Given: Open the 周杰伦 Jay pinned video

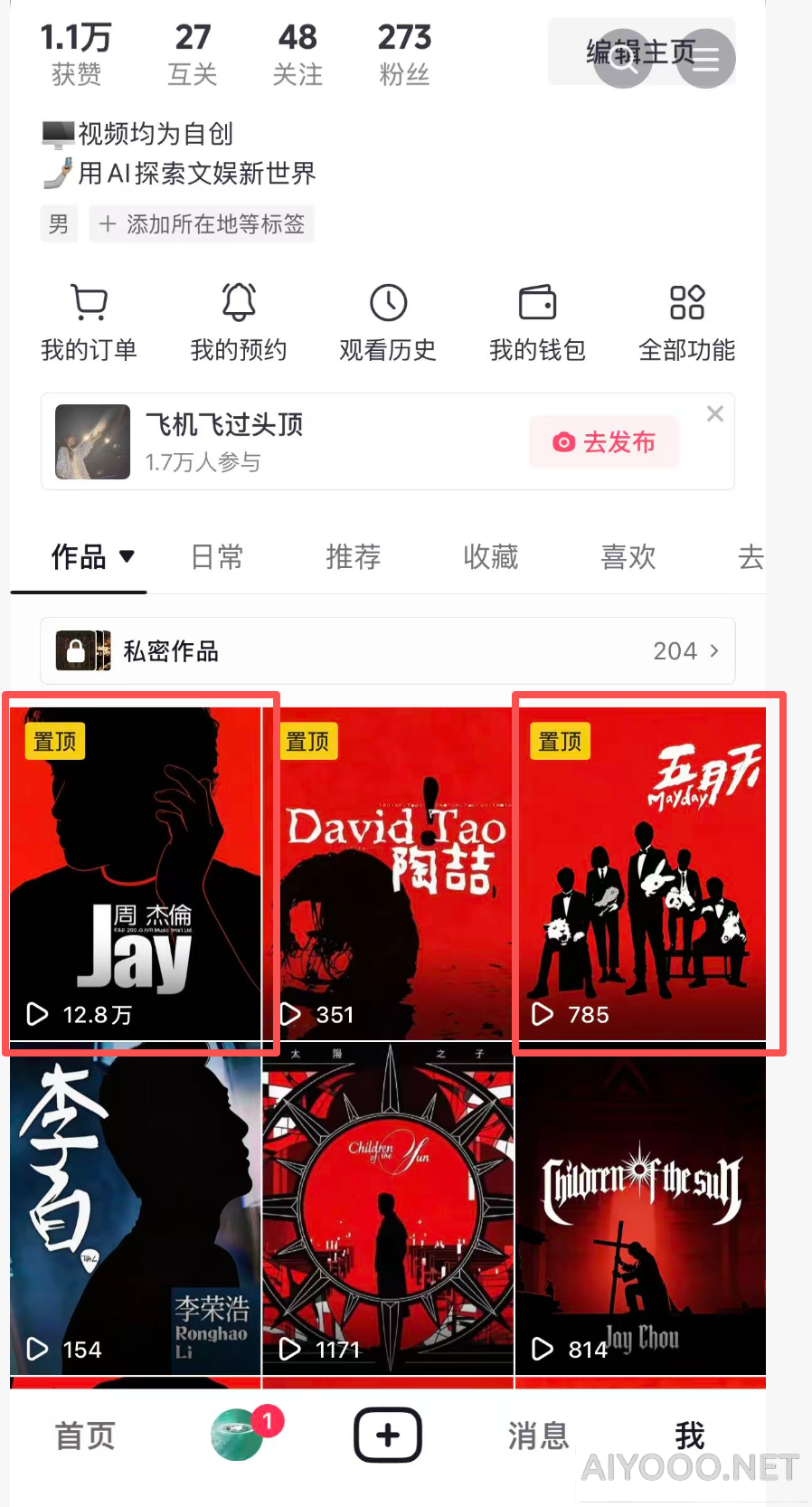Looking at the screenshot, I should (136, 874).
